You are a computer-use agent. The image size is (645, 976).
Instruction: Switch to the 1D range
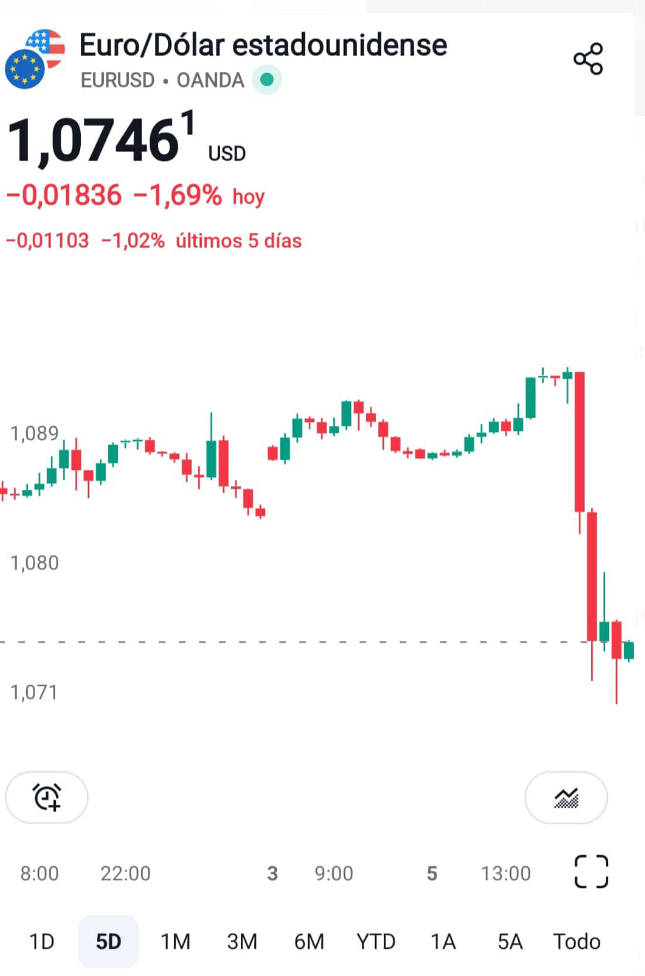coord(41,941)
